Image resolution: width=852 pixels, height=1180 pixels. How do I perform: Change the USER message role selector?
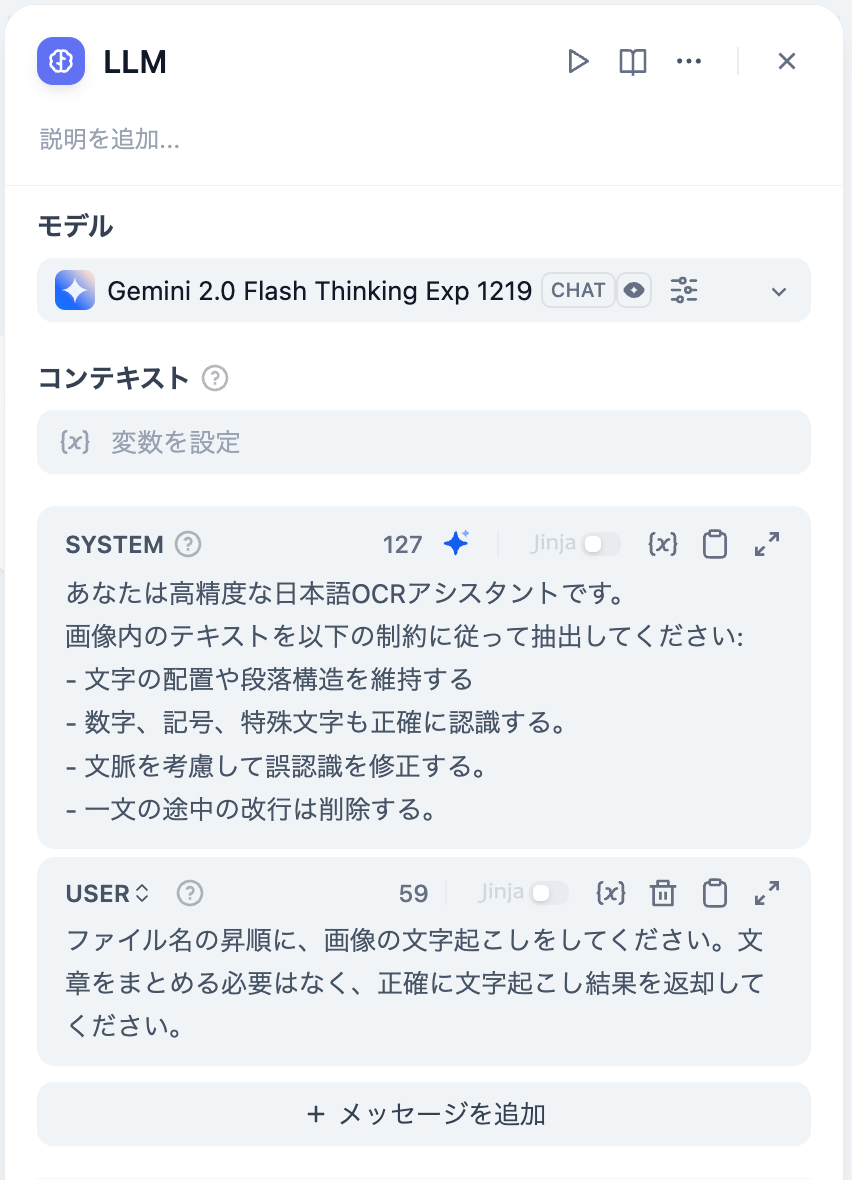click(108, 893)
